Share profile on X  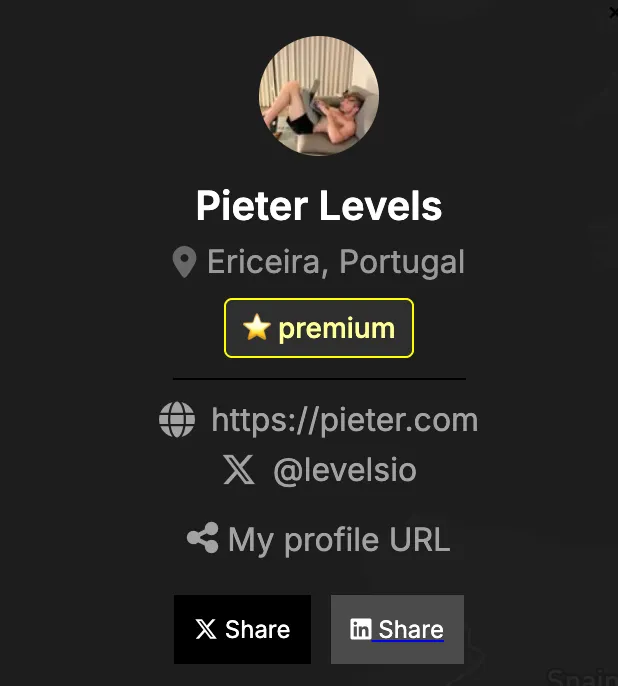coord(242,629)
